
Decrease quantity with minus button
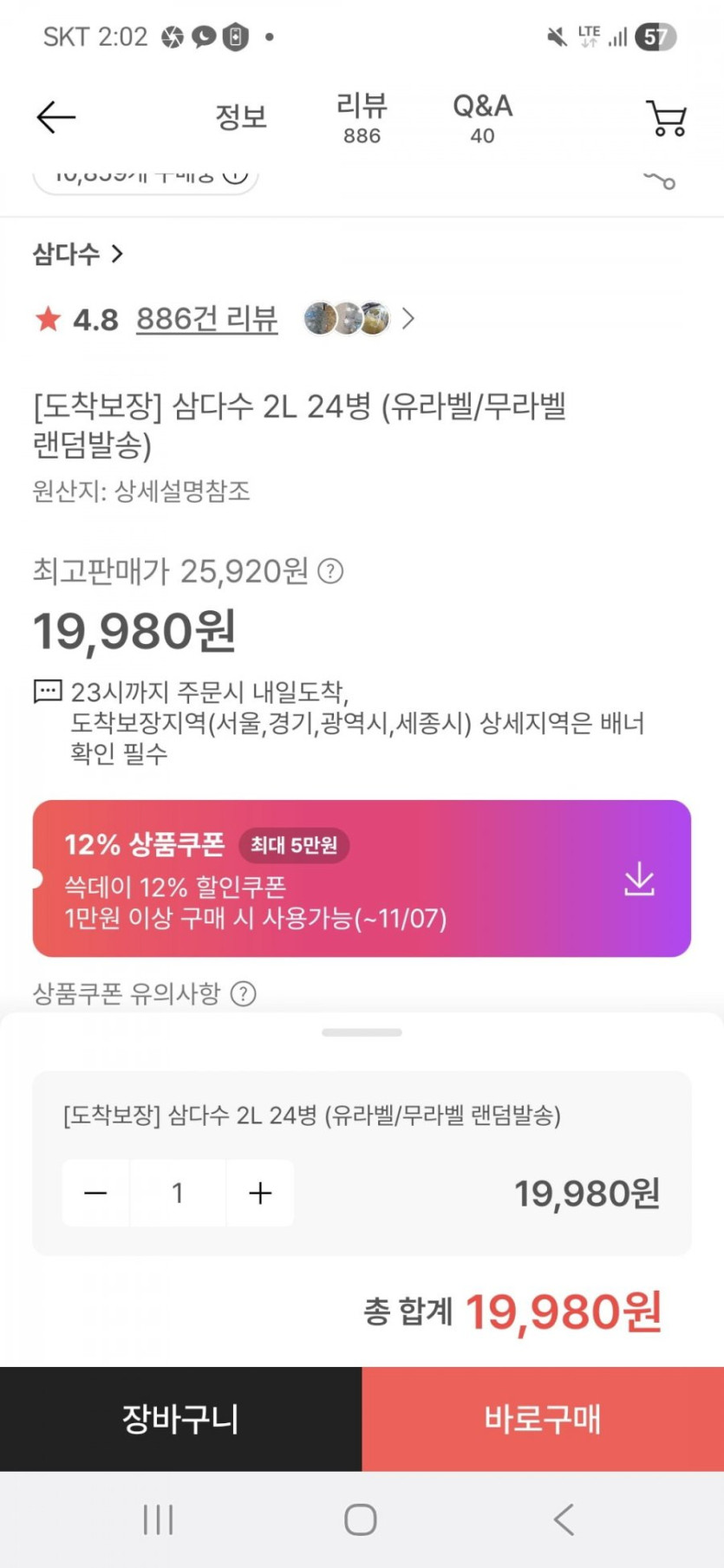pos(95,1194)
